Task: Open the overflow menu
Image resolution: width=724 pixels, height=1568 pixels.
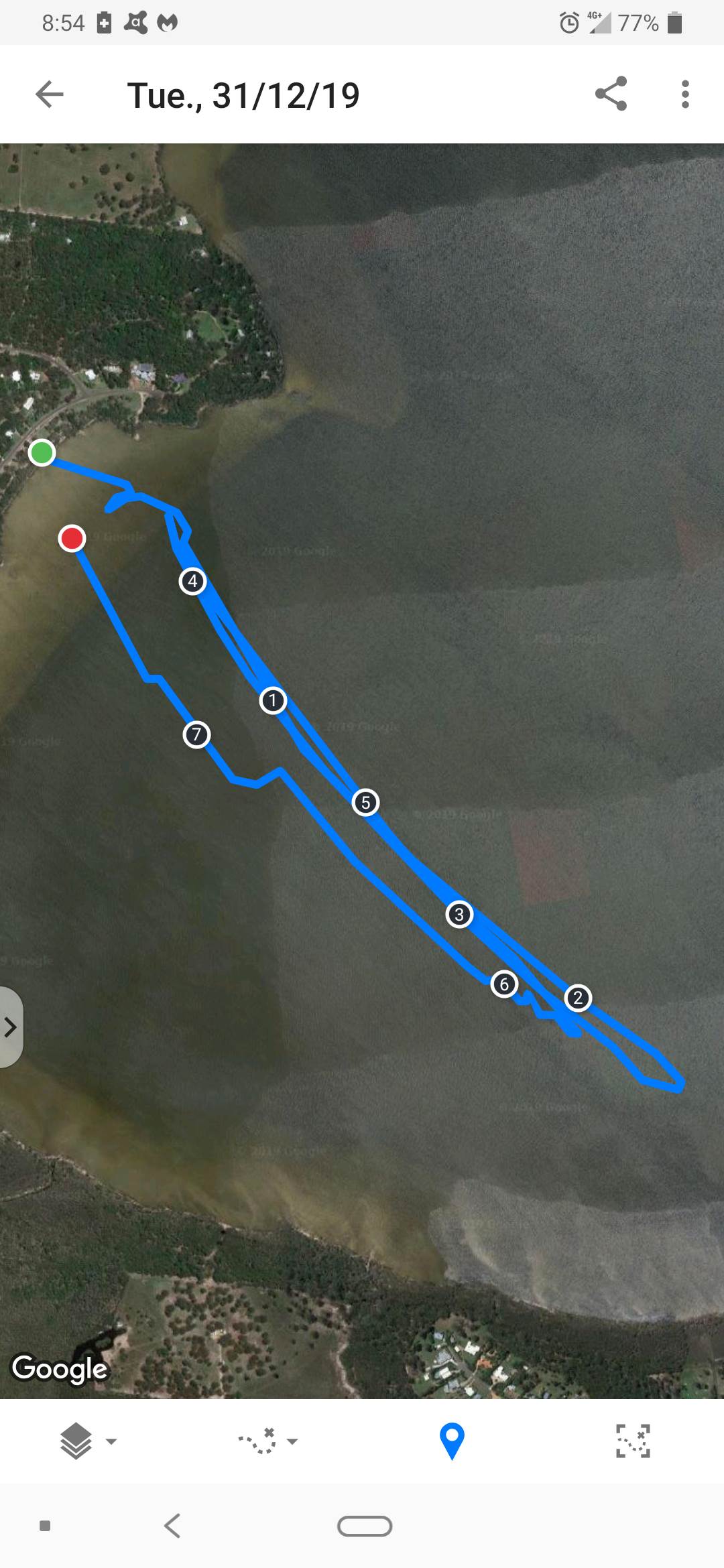Action: pos(684,94)
